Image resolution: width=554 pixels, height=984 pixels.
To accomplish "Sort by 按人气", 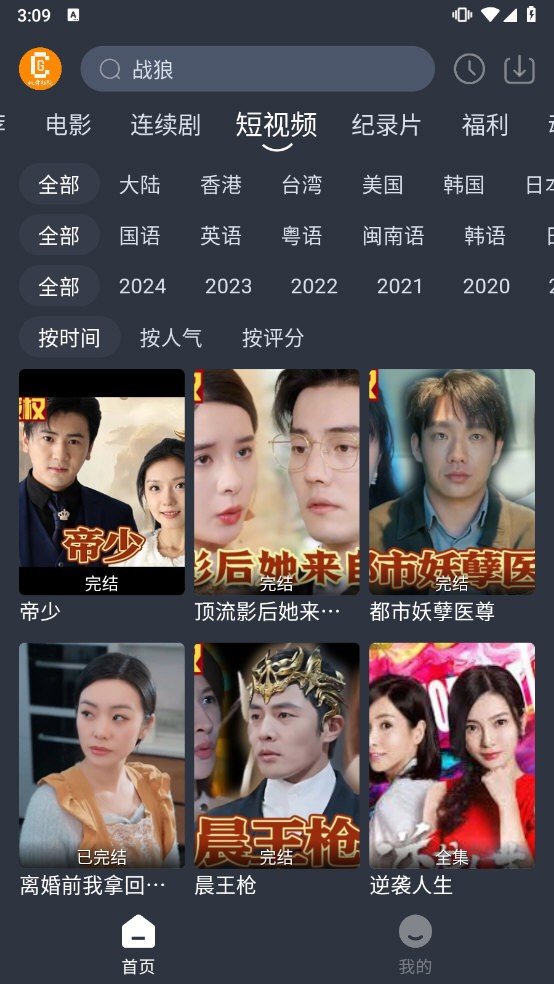I will [x=171, y=338].
